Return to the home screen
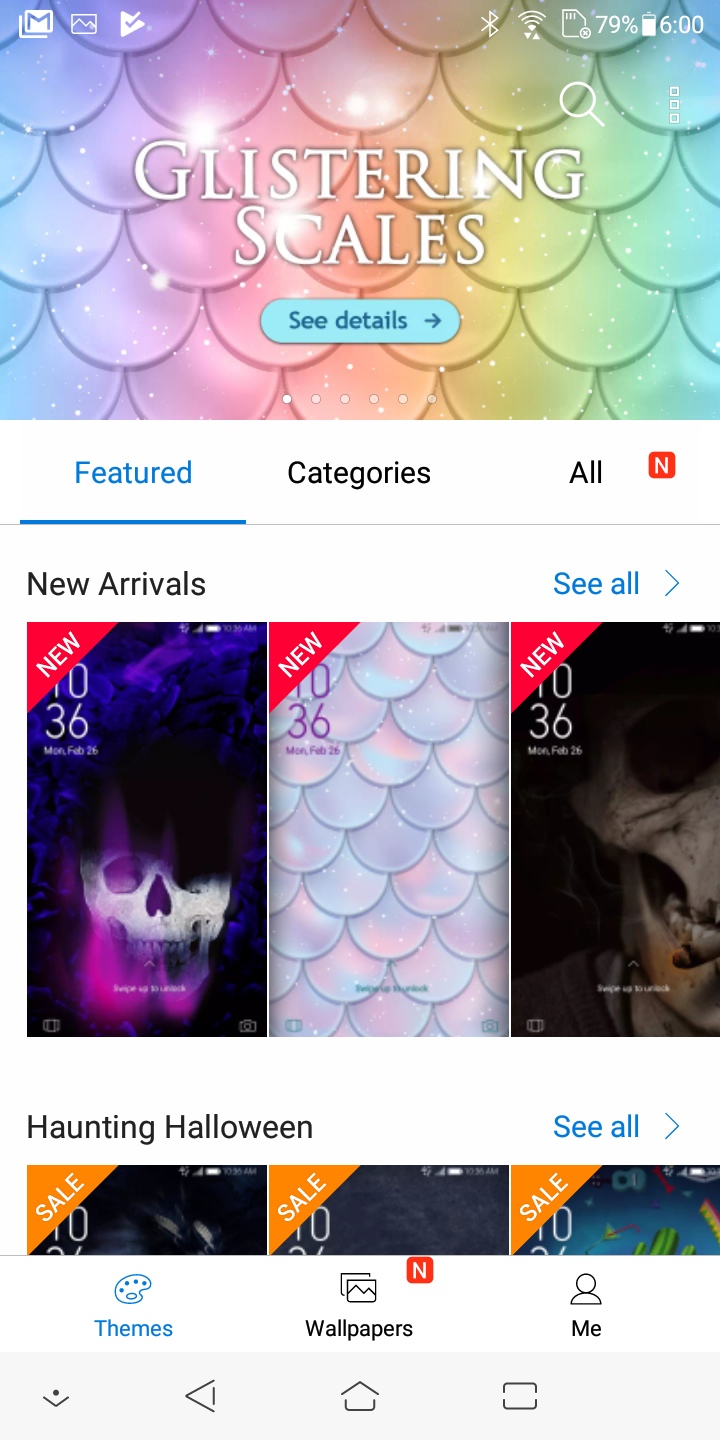 pyautogui.click(x=360, y=1396)
